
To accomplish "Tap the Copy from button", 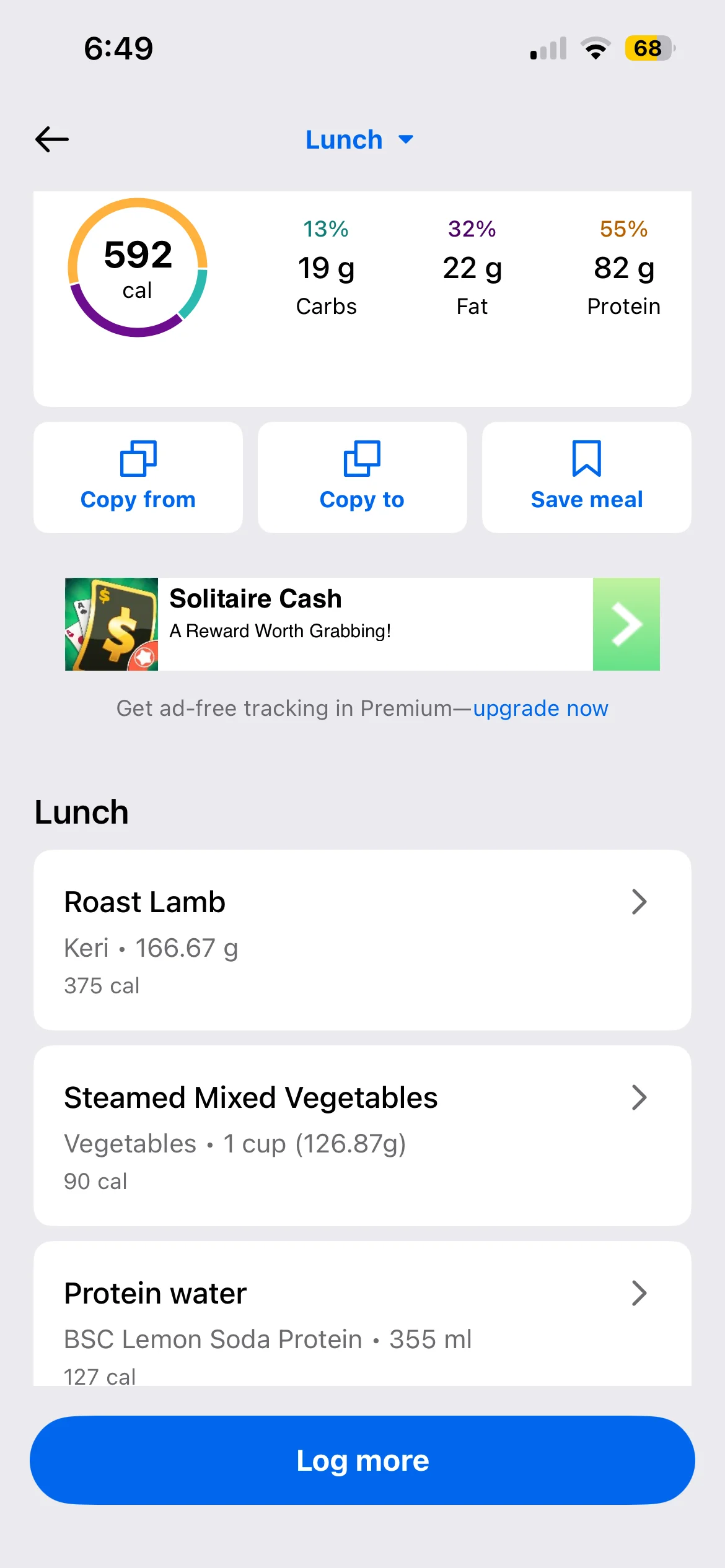I will pos(138,477).
